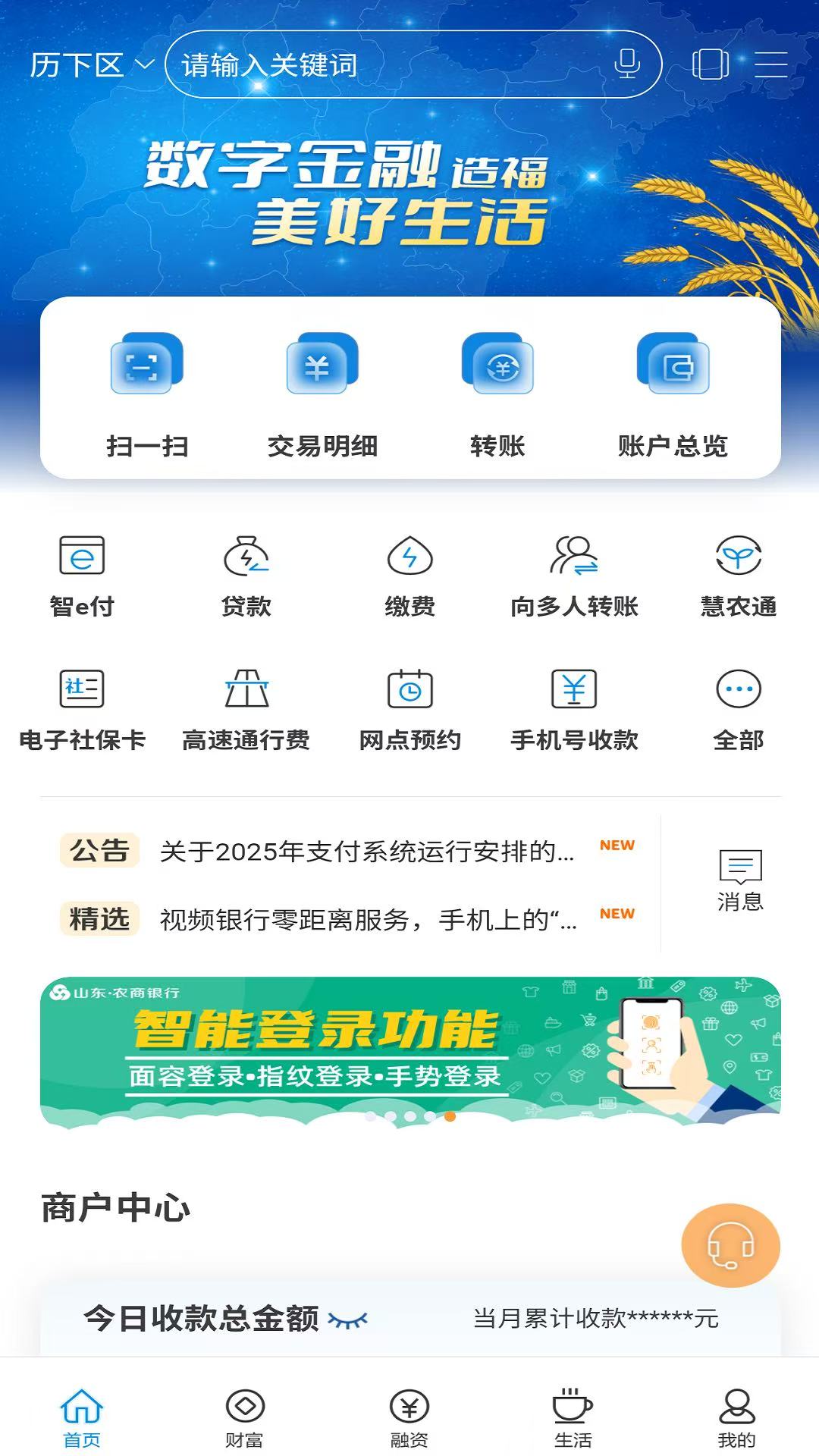
Task: Open the 消息 messages icon
Action: coord(740,880)
